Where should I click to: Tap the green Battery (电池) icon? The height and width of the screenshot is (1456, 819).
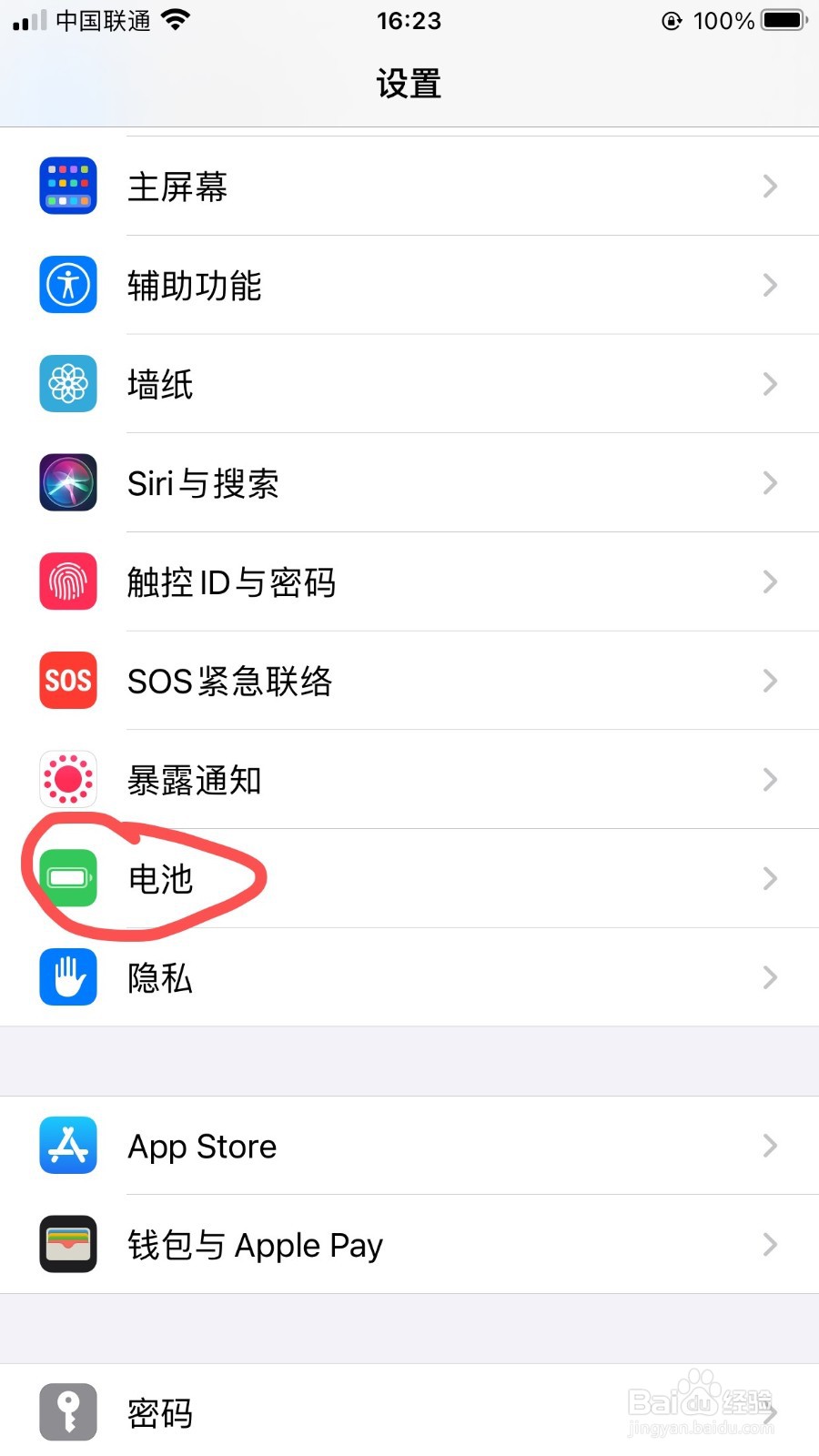click(x=67, y=879)
